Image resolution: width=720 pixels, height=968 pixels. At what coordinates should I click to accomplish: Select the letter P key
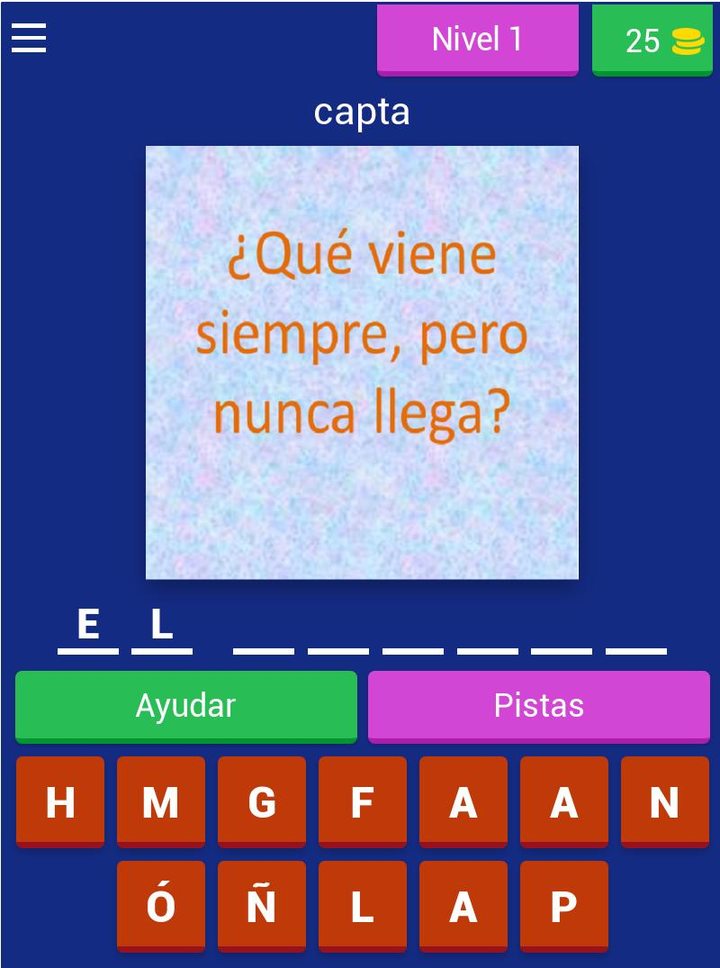tap(562, 903)
